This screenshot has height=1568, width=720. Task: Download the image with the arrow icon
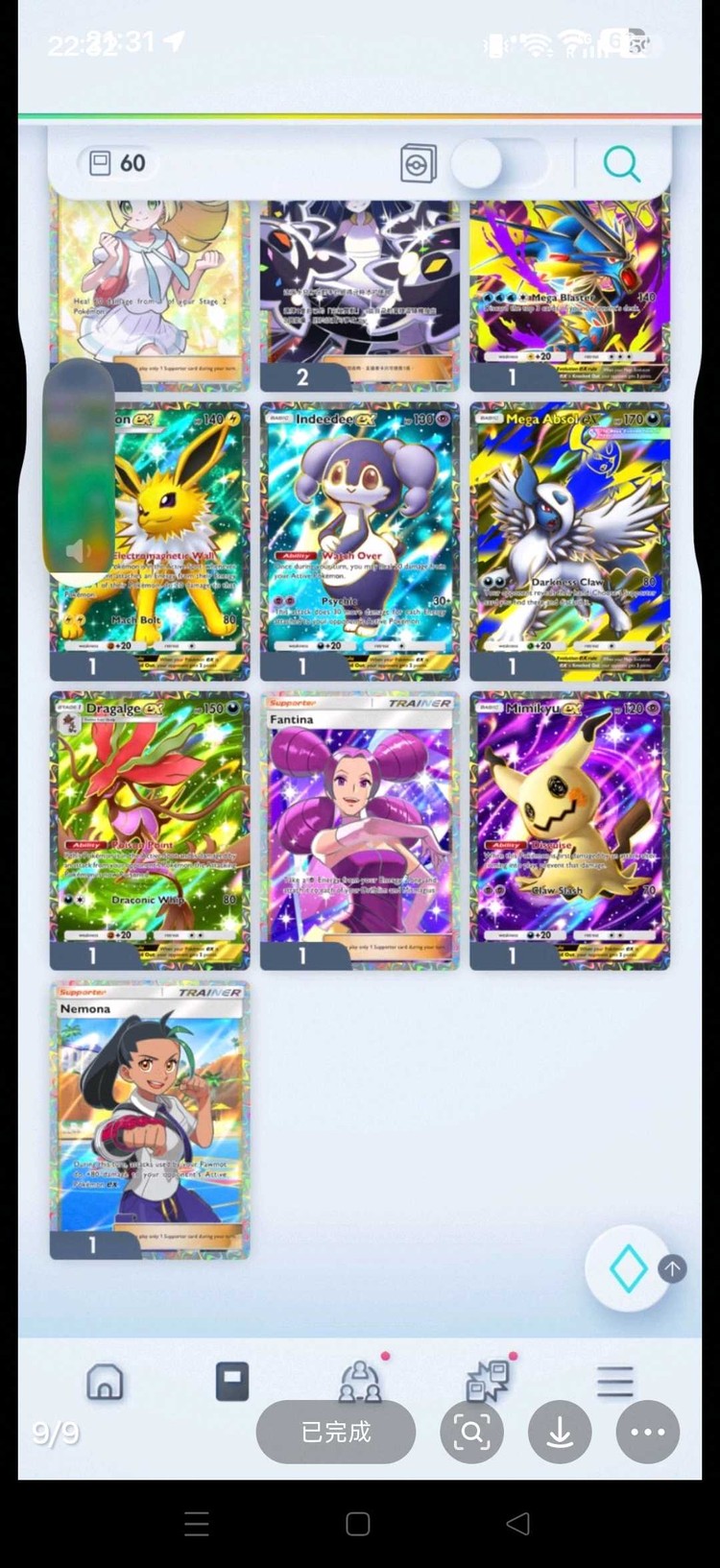[x=560, y=1432]
